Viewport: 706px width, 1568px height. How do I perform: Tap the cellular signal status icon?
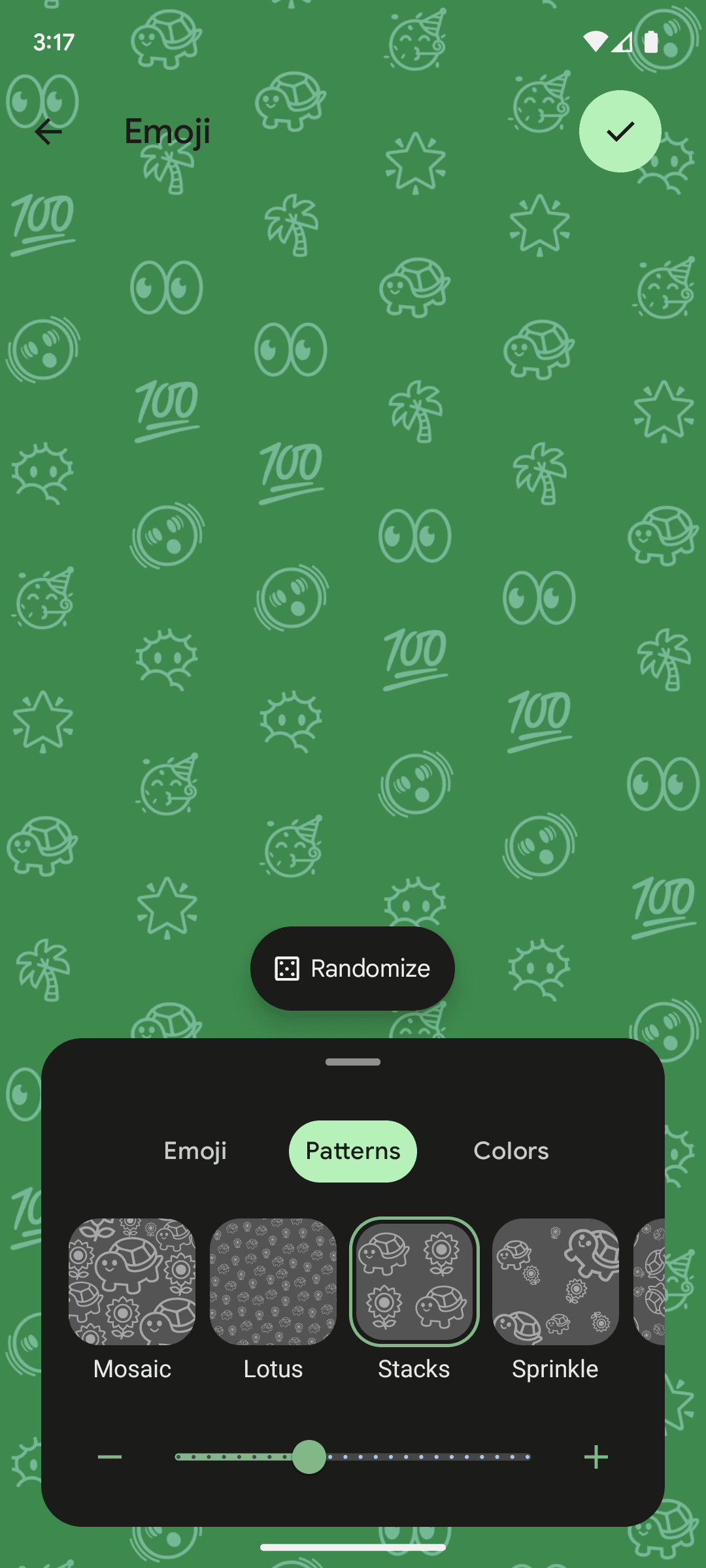623,42
